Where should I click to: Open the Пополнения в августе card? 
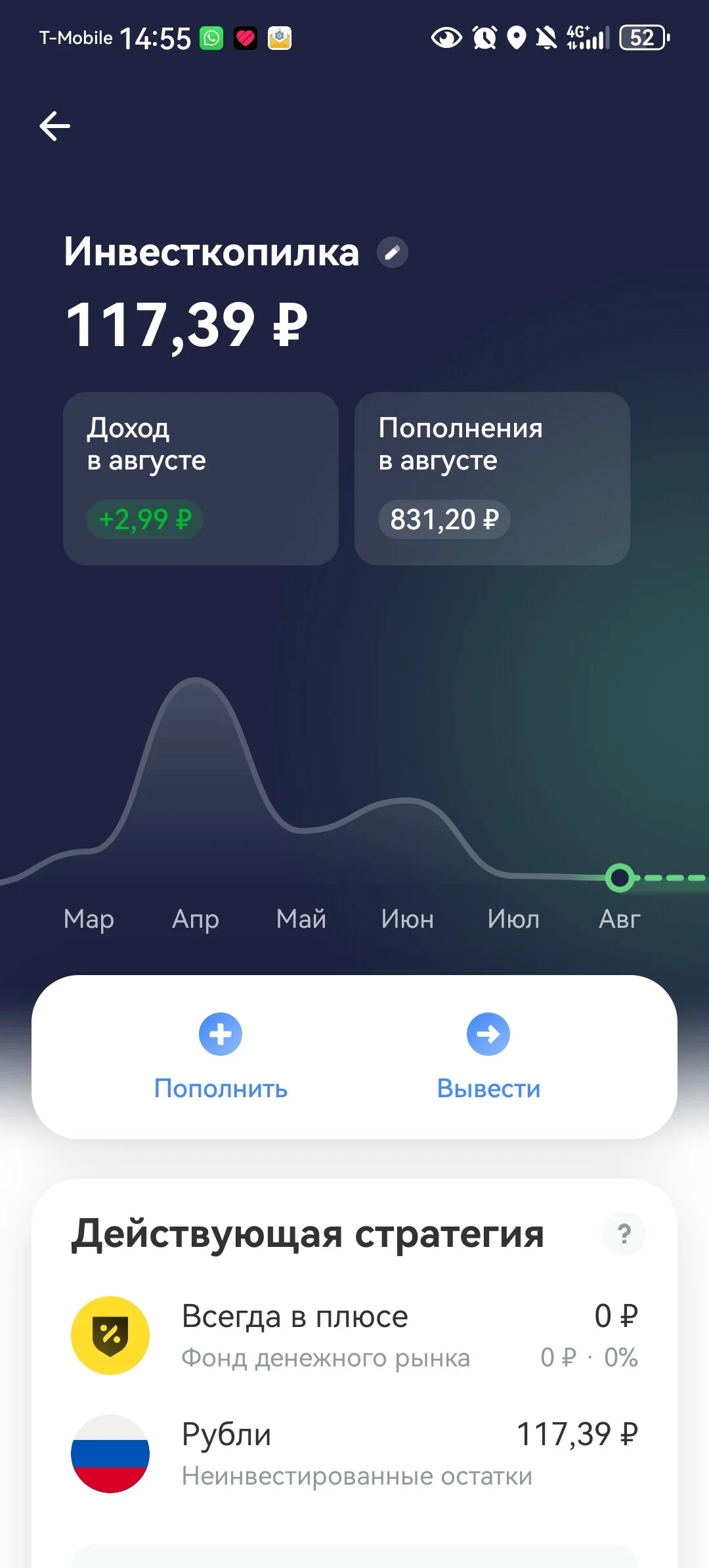[492, 479]
